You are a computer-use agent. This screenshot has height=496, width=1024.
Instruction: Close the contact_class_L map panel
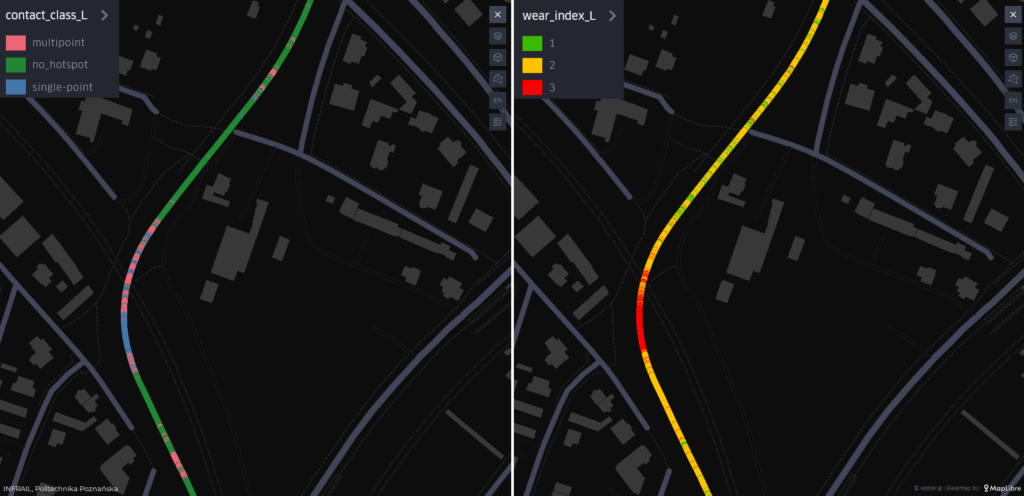pyautogui.click(x=497, y=14)
